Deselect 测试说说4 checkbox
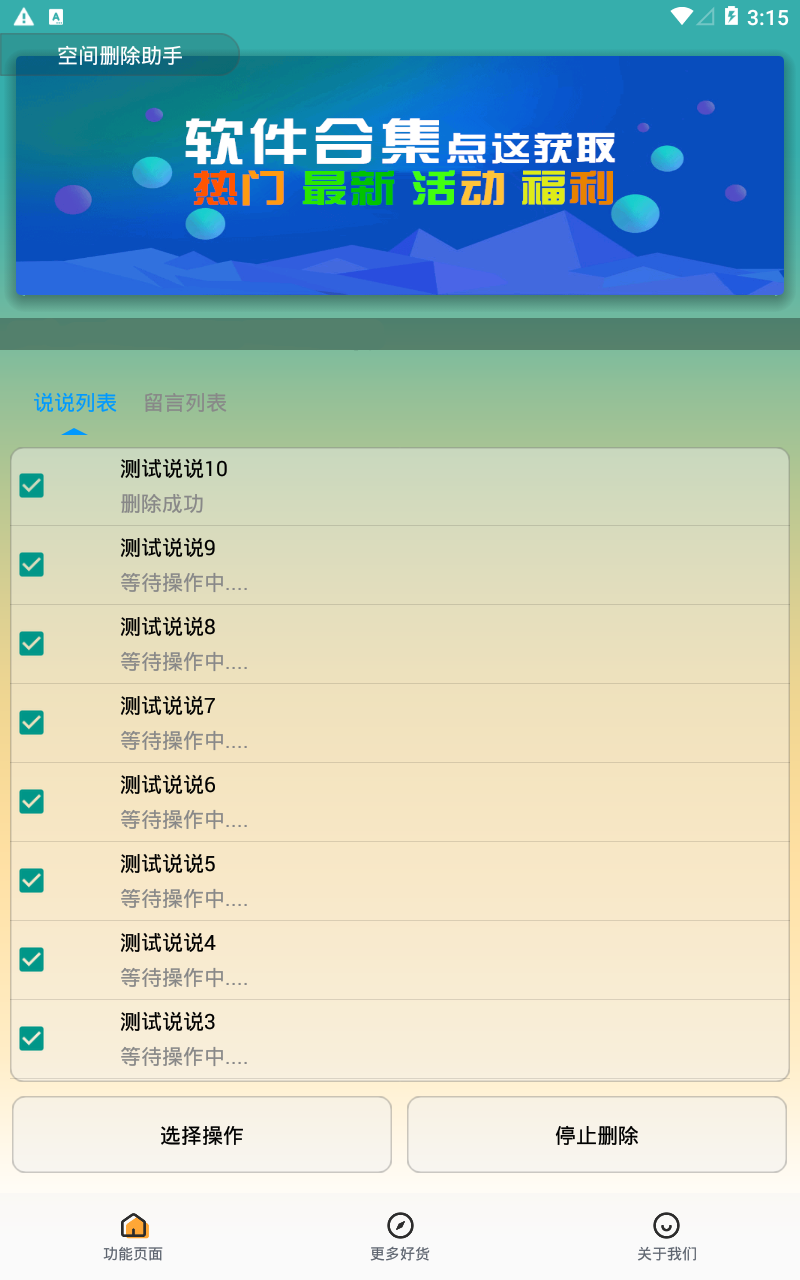 (x=32, y=960)
